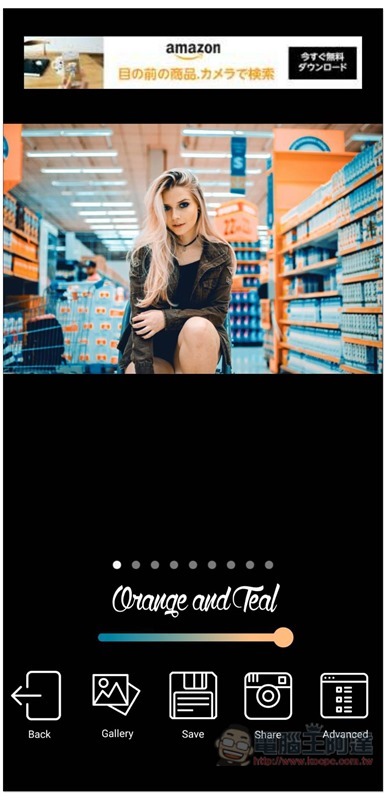Open Advanced editing options
386x800 pixels.
point(344,705)
